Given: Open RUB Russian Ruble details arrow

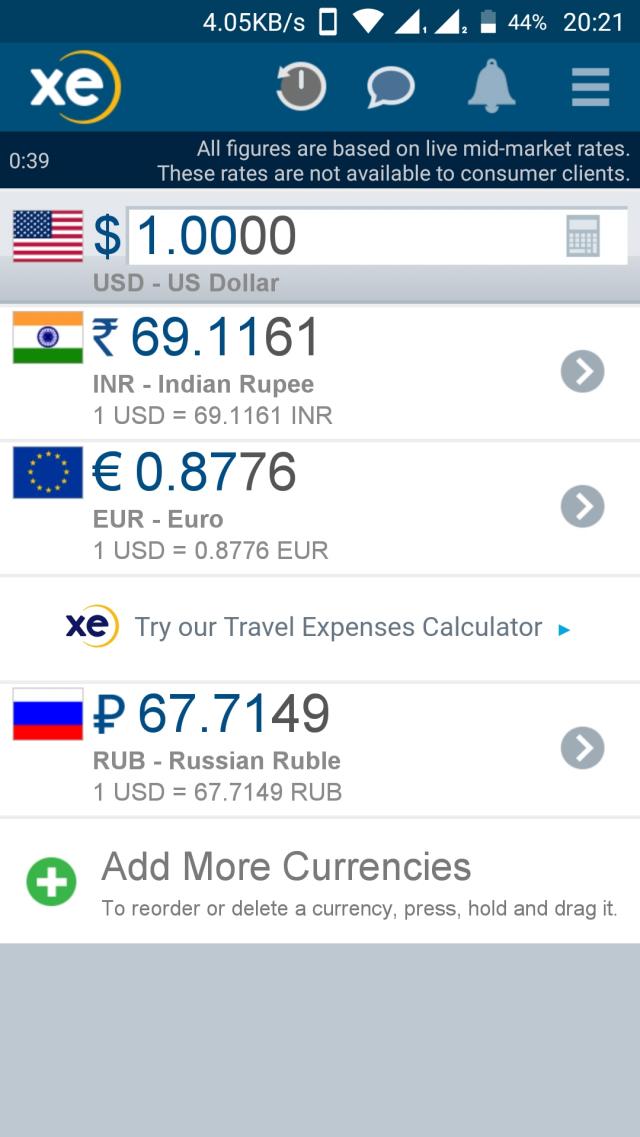Looking at the screenshot, I should pos(583,748).
